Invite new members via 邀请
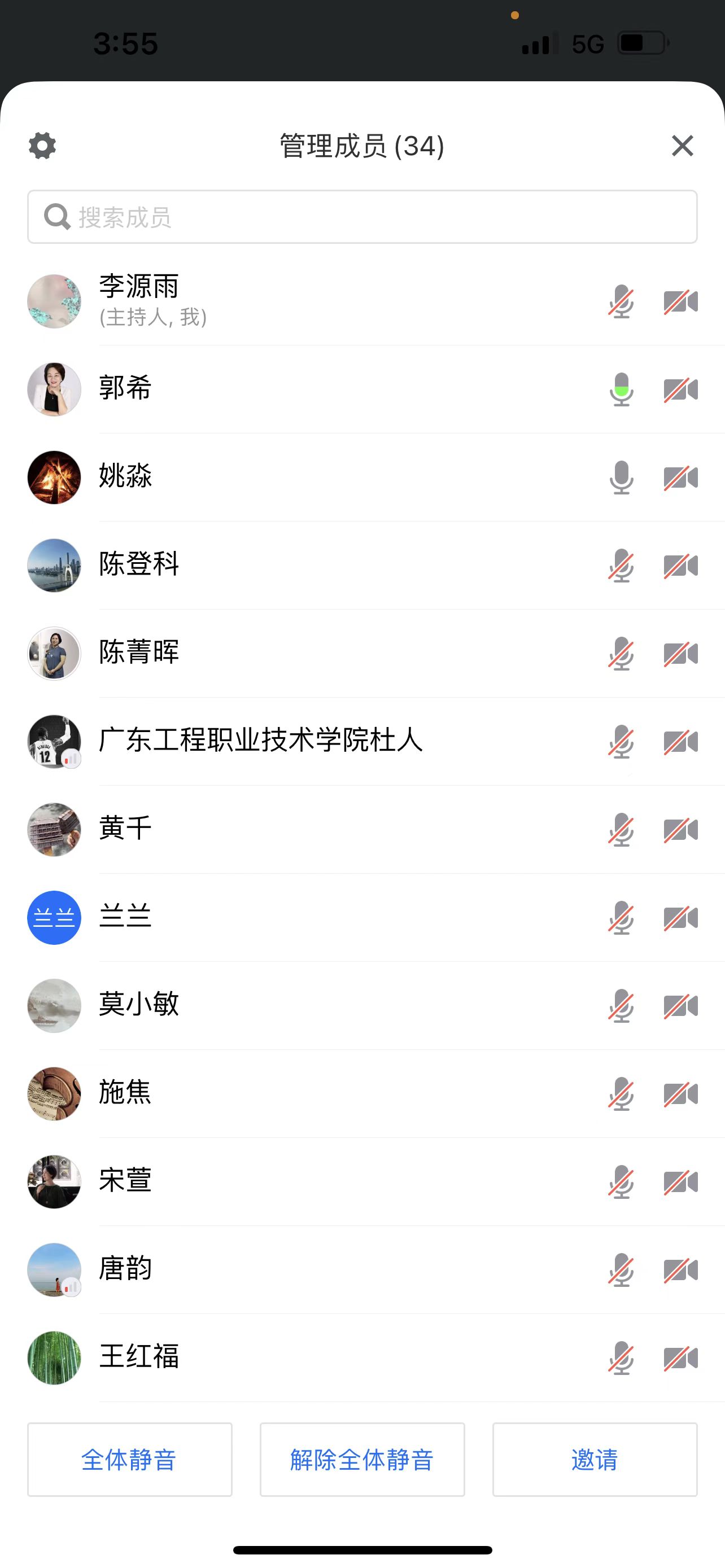 595,1460
